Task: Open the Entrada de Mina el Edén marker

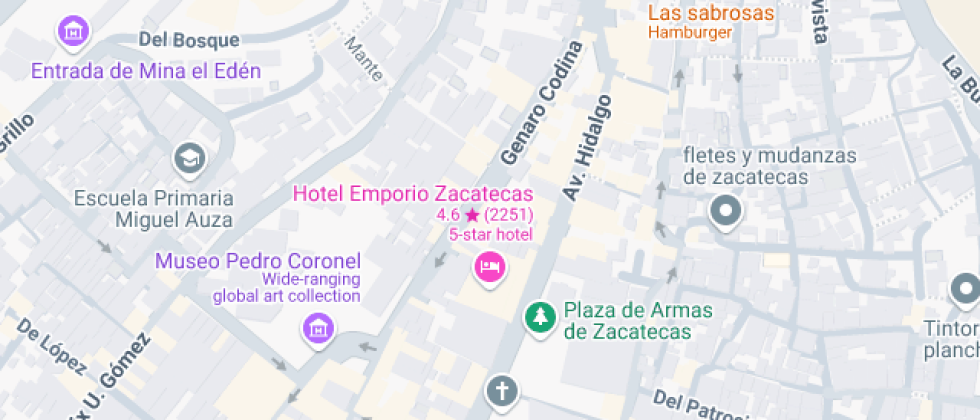Action: 74,31
